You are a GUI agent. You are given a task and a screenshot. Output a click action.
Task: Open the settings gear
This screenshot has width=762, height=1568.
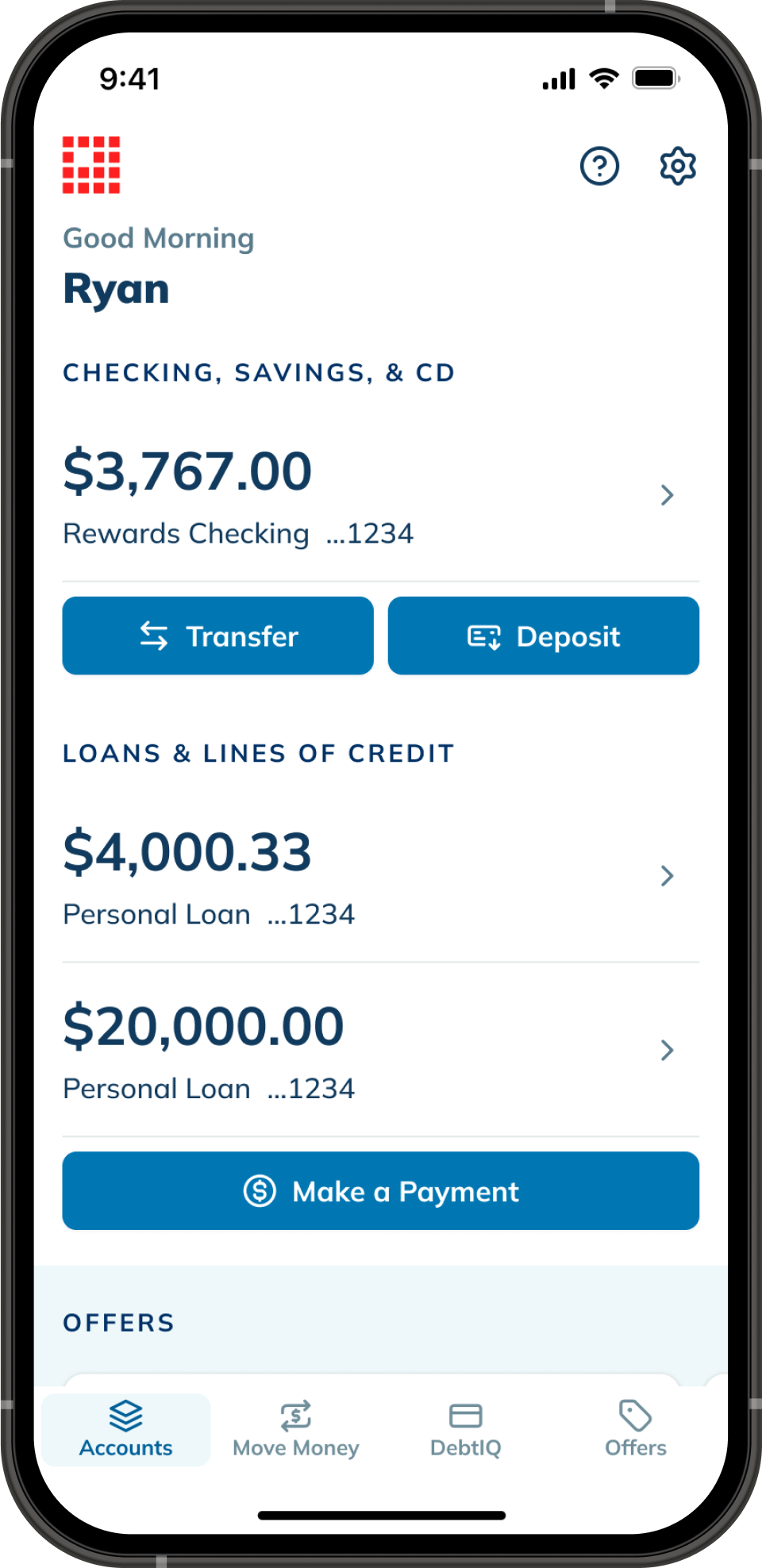point(678,166)
